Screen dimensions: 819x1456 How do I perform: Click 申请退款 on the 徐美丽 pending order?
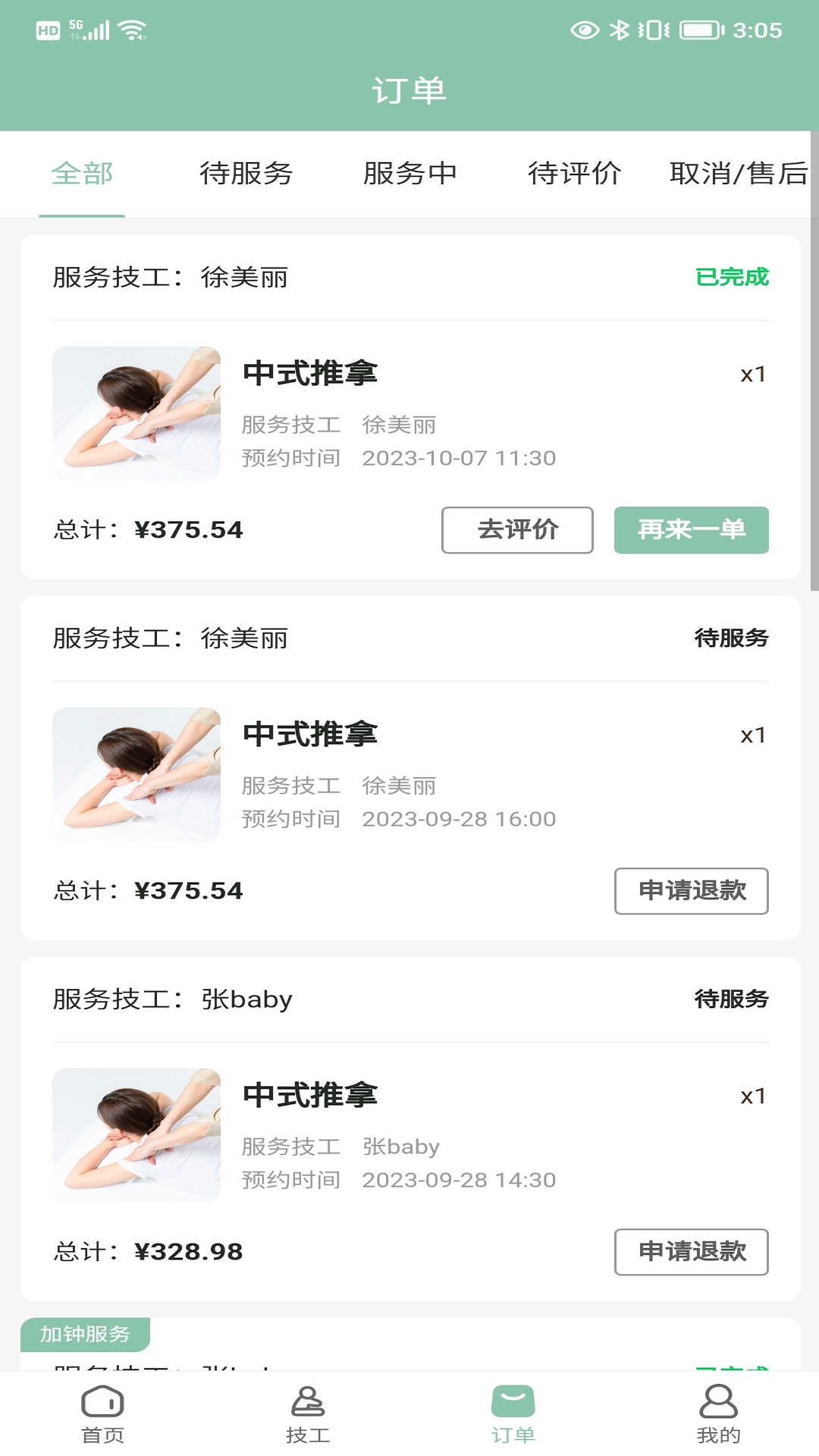pyautogui.click(x=691, y=891)
